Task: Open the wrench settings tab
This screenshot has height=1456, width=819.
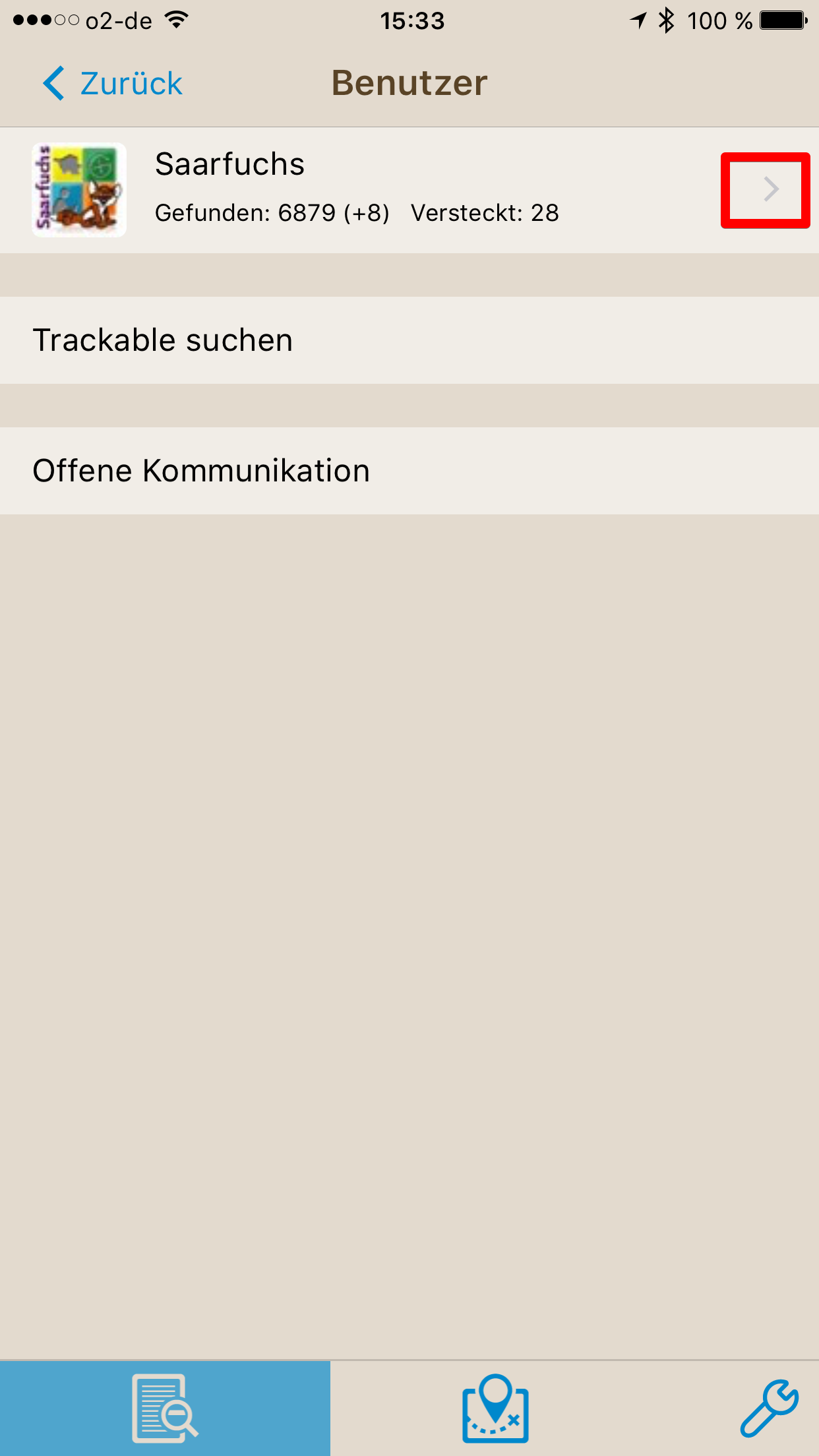Action: (769, 1409)
